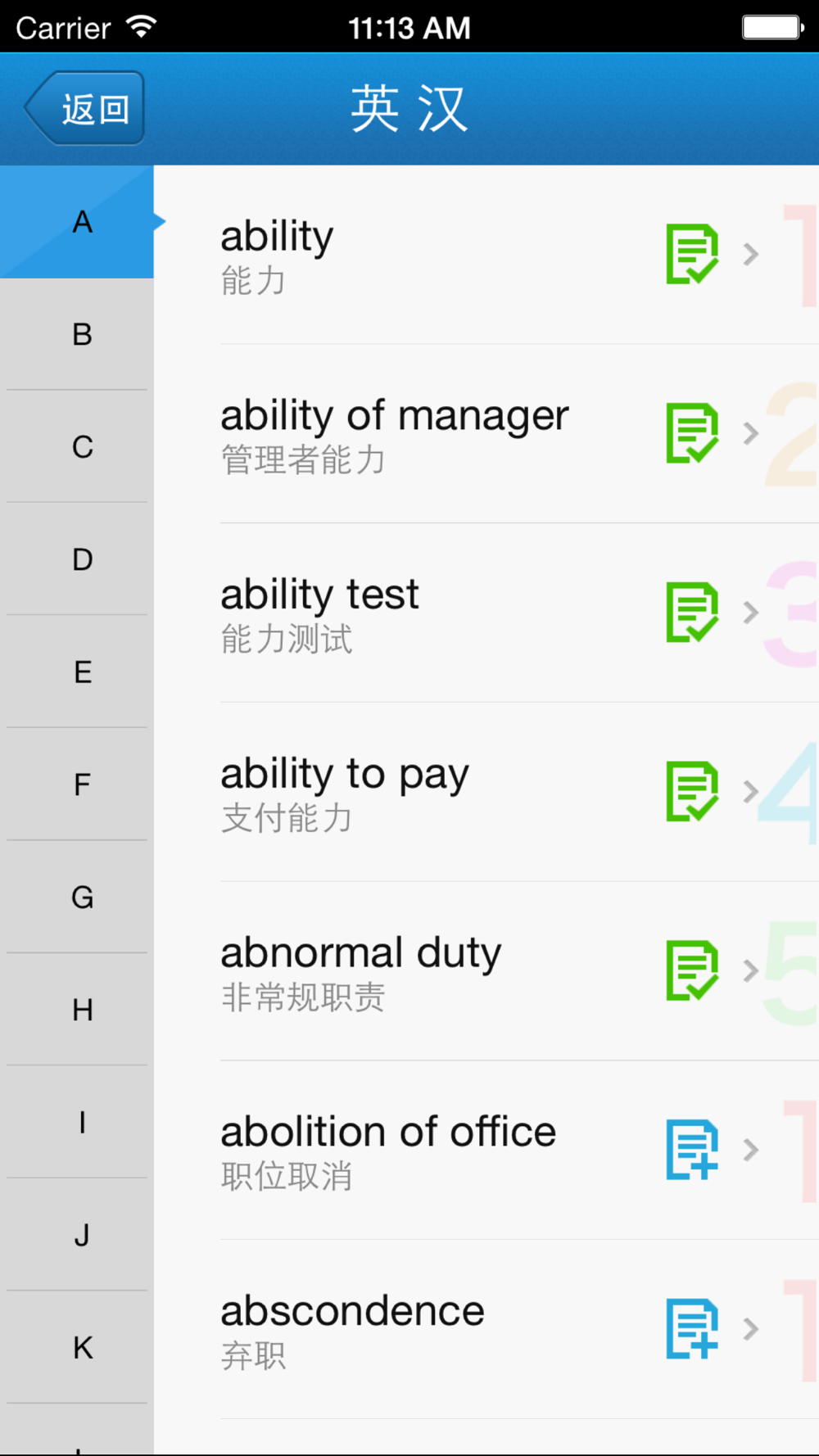The image size is (819, 1456).
Task: Open the ability to pay entry
Action: pyautogui.click(x=486, y=792)
